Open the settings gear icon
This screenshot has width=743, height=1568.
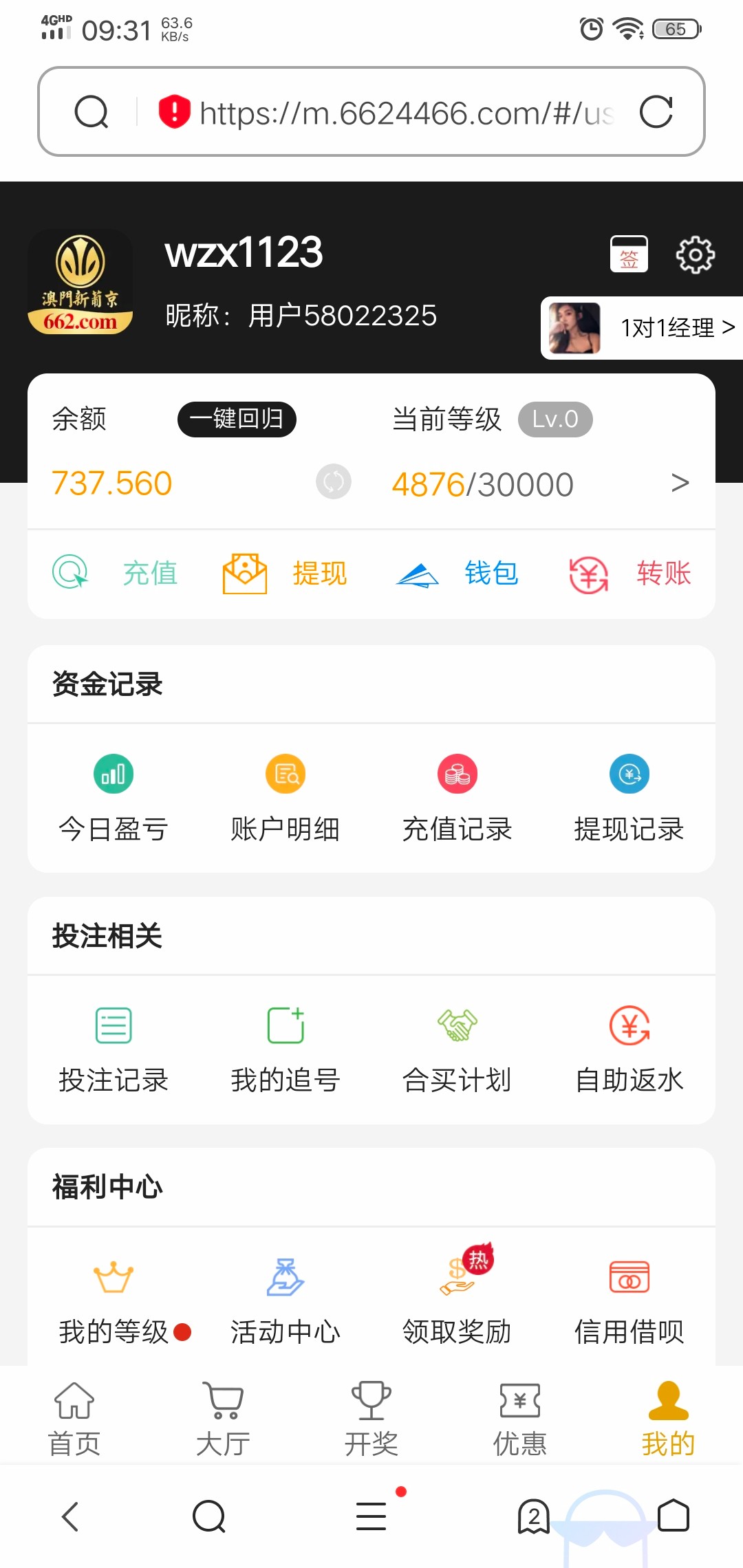tap(696, 253)
